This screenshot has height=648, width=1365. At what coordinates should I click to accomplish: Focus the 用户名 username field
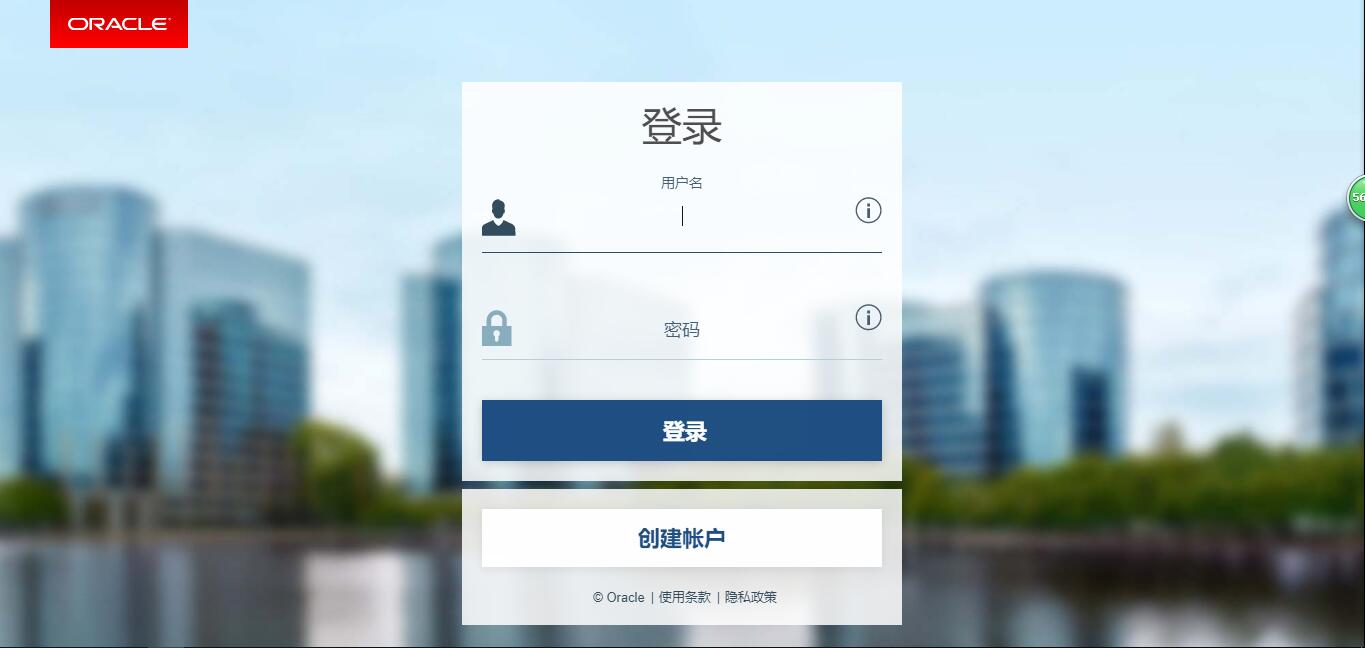(x=681, y=217)
